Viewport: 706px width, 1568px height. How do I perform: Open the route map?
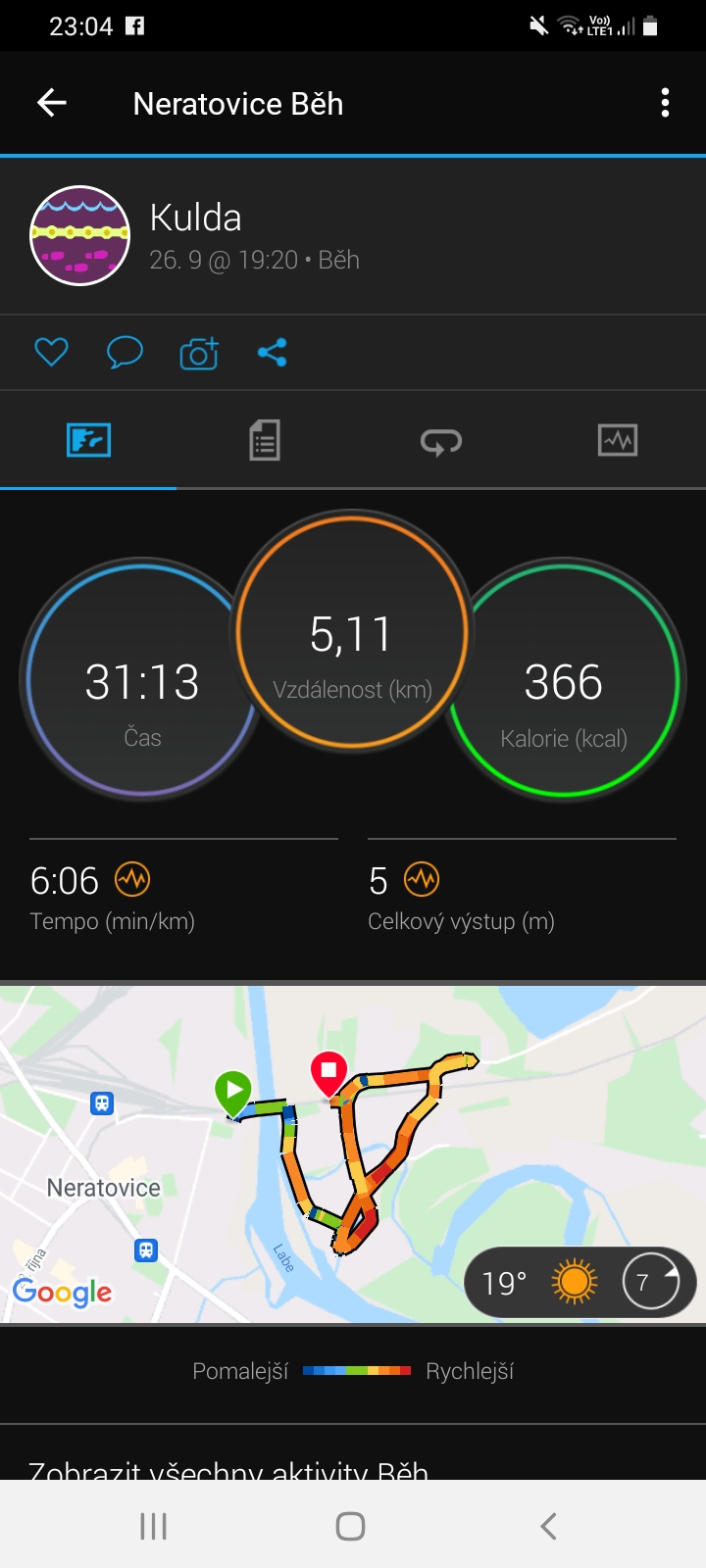point(353,1154)
